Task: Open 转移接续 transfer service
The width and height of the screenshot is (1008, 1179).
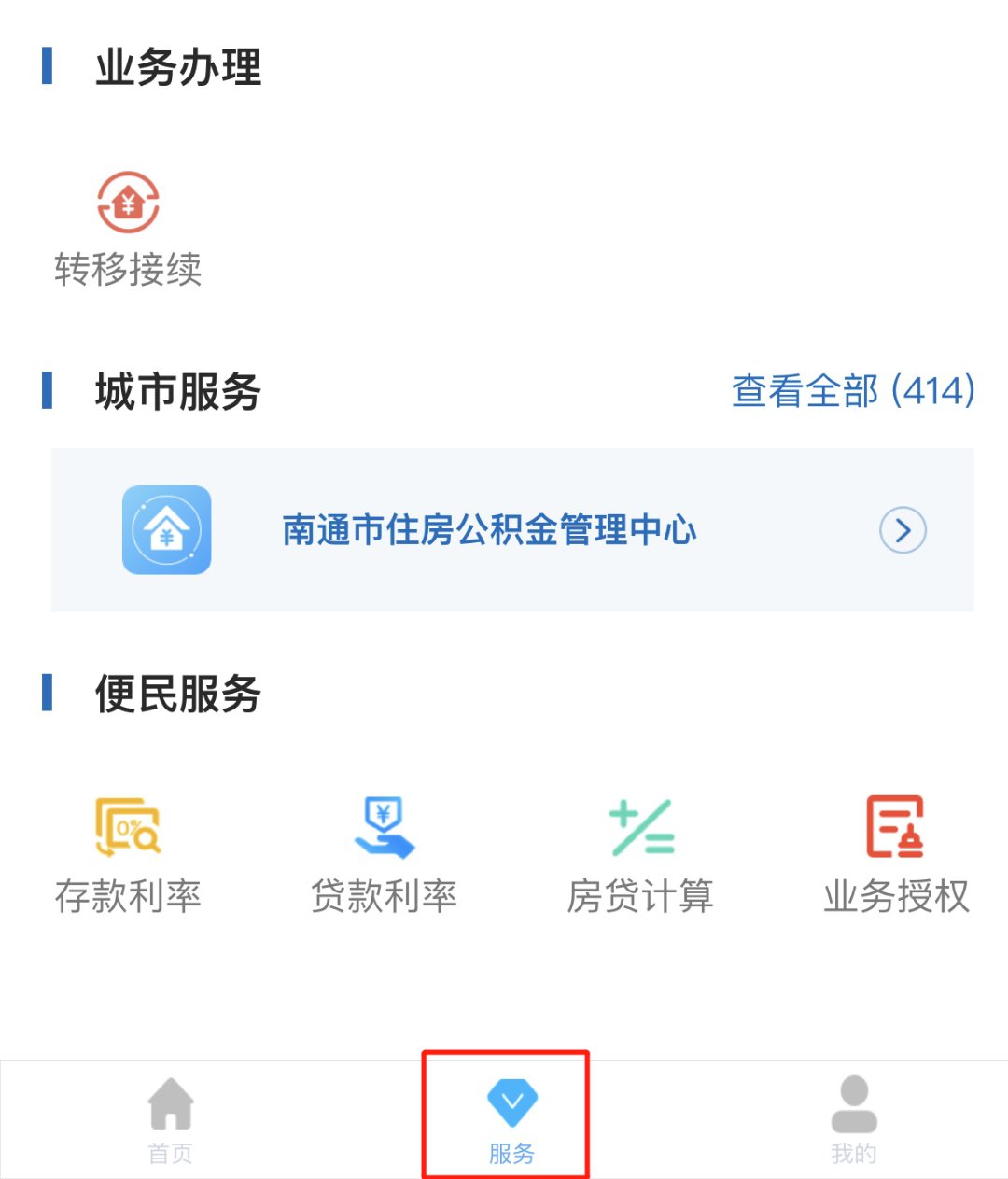Action: pyautogui.click(x=128, y=229)
